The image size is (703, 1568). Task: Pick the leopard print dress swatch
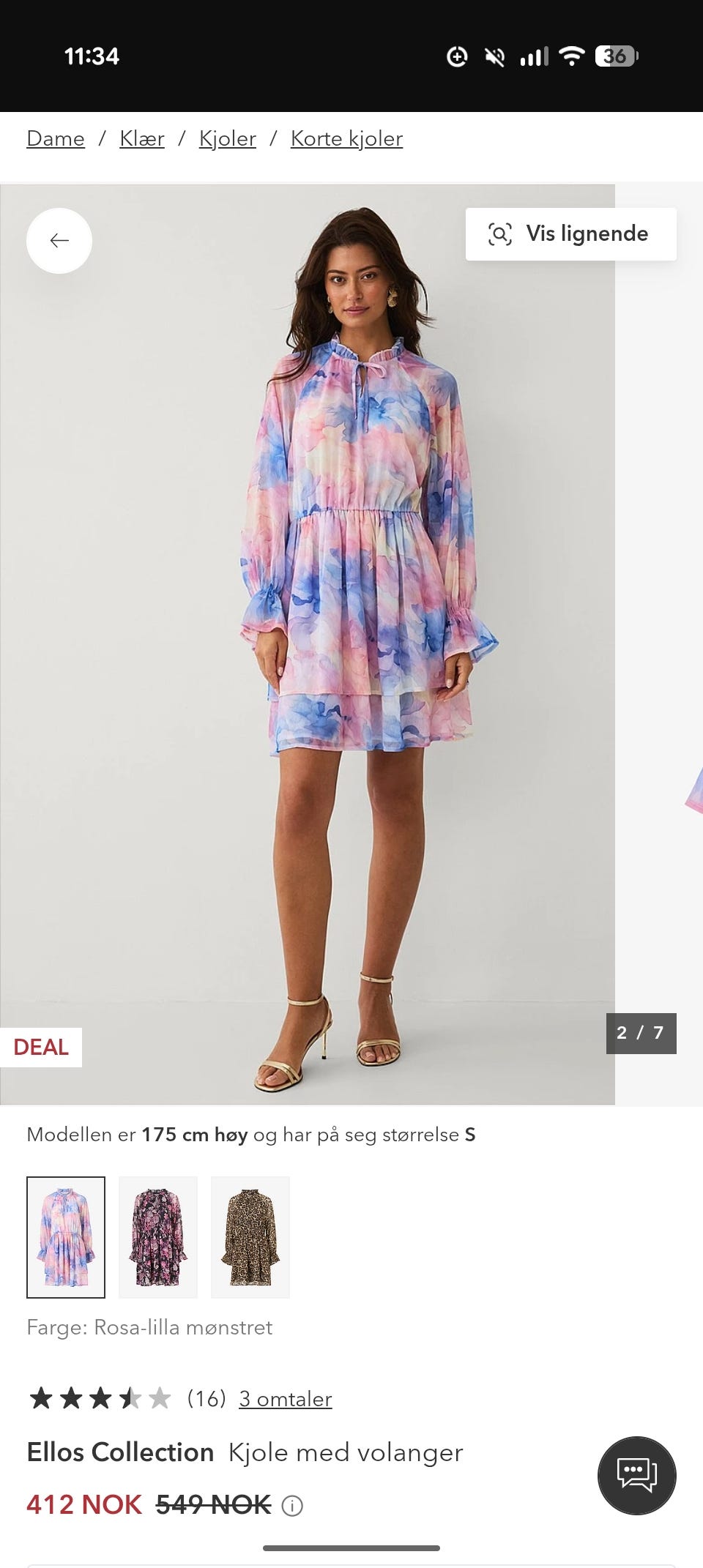coord(250,1237)
